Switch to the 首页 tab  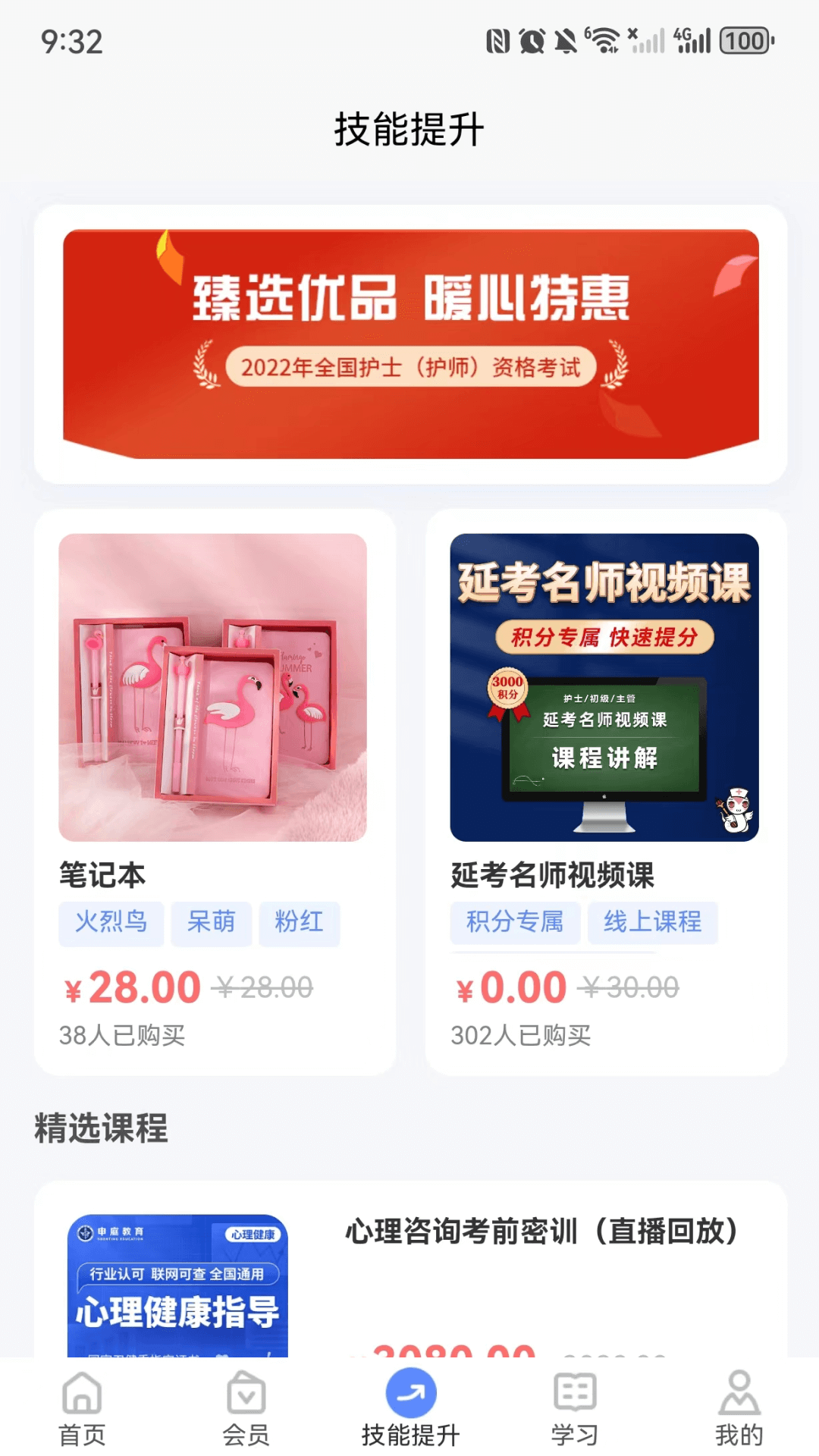tap(82, 1408)
